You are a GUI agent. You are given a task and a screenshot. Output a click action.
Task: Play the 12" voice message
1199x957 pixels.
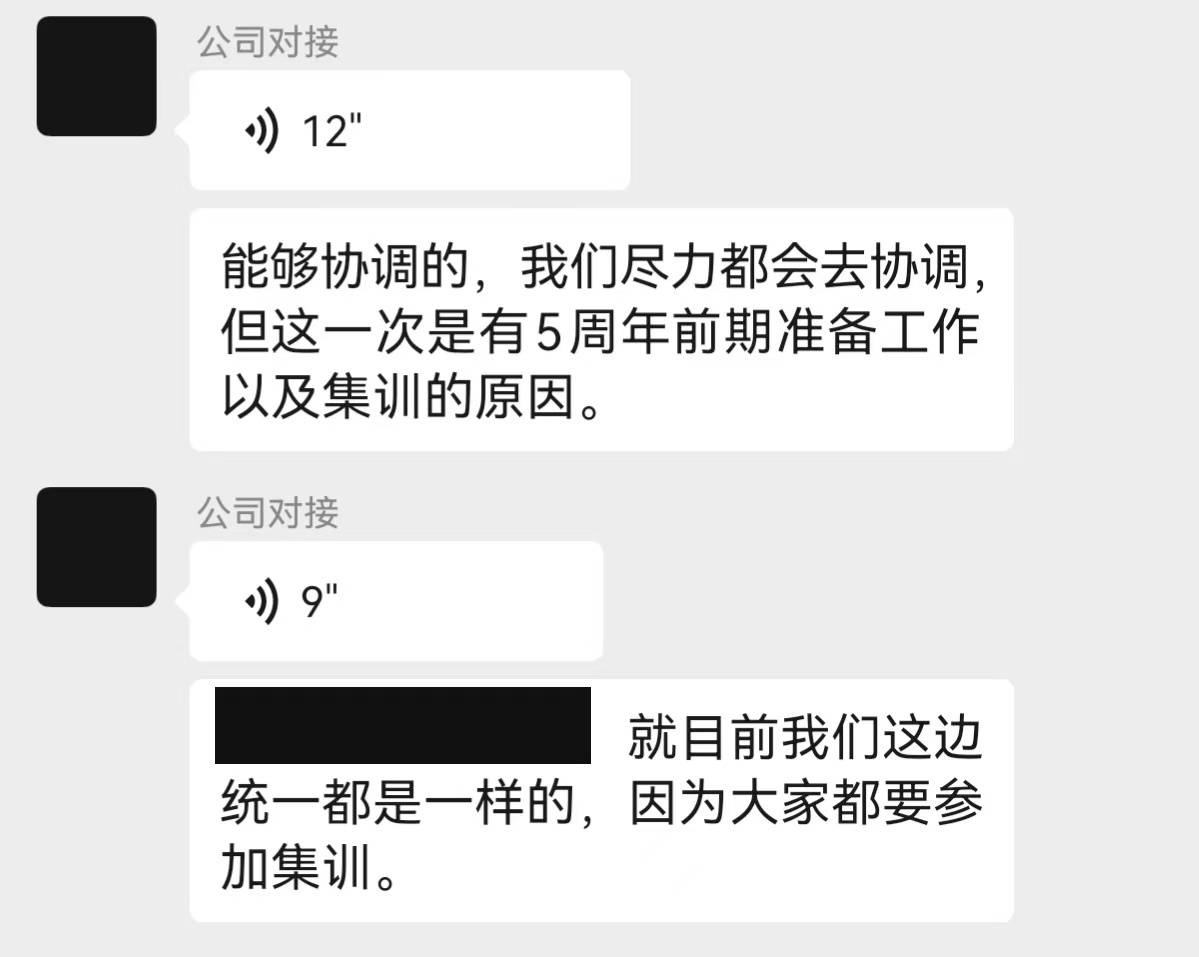coord(408,130)
